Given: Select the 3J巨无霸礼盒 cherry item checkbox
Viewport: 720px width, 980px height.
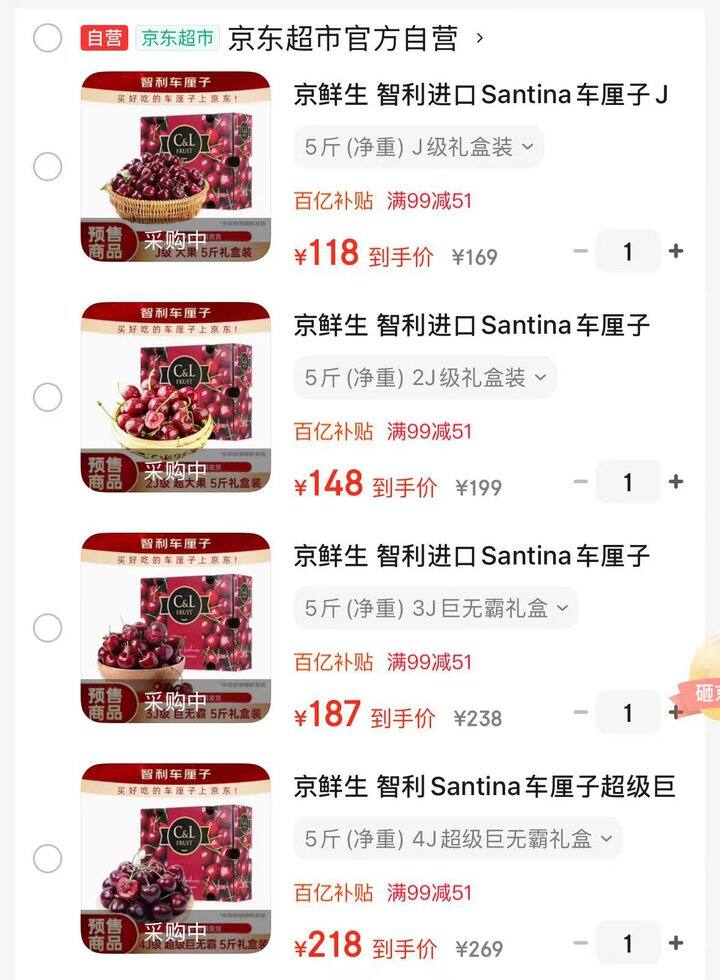Looking at the screenshot, I should (x=47, y=628).
